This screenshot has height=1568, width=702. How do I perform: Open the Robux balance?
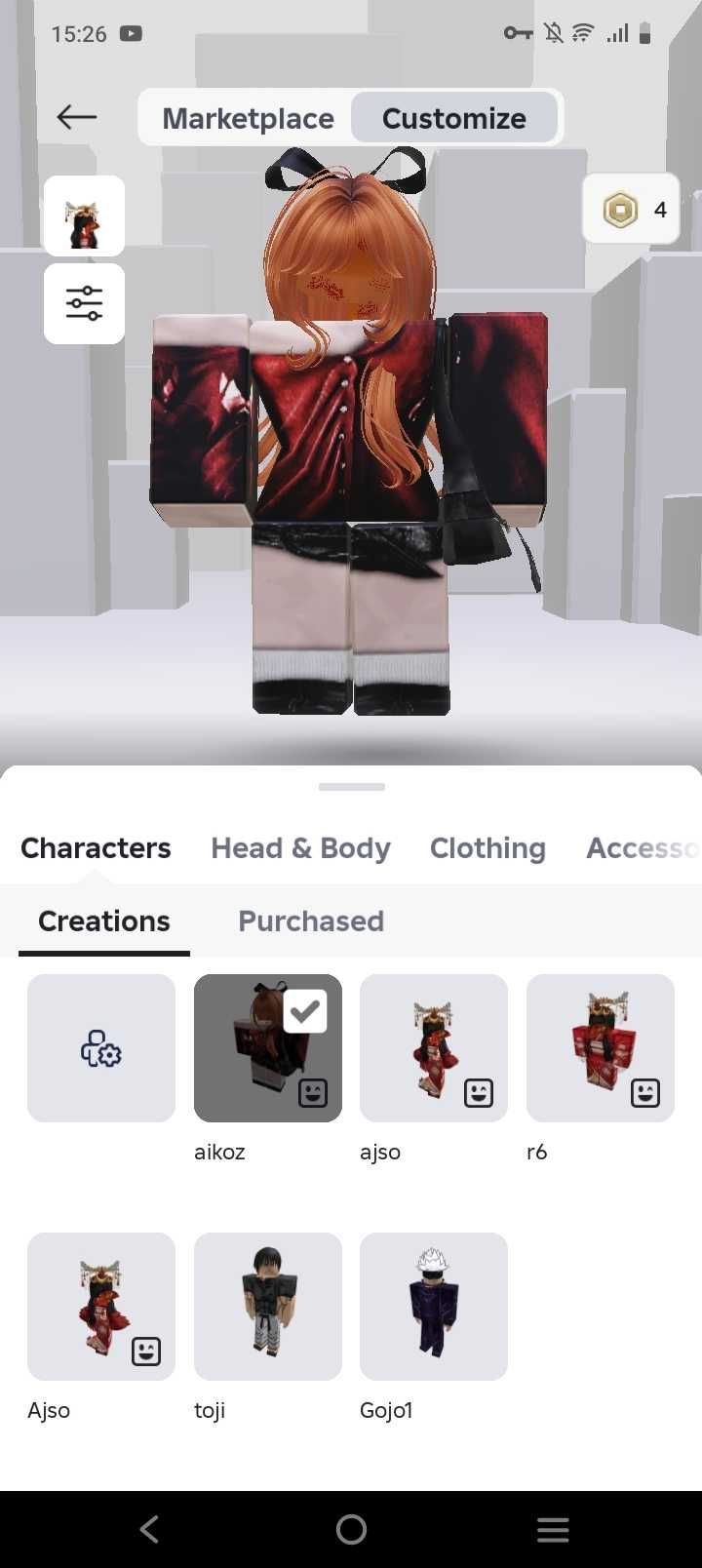(x=631, y=209)
